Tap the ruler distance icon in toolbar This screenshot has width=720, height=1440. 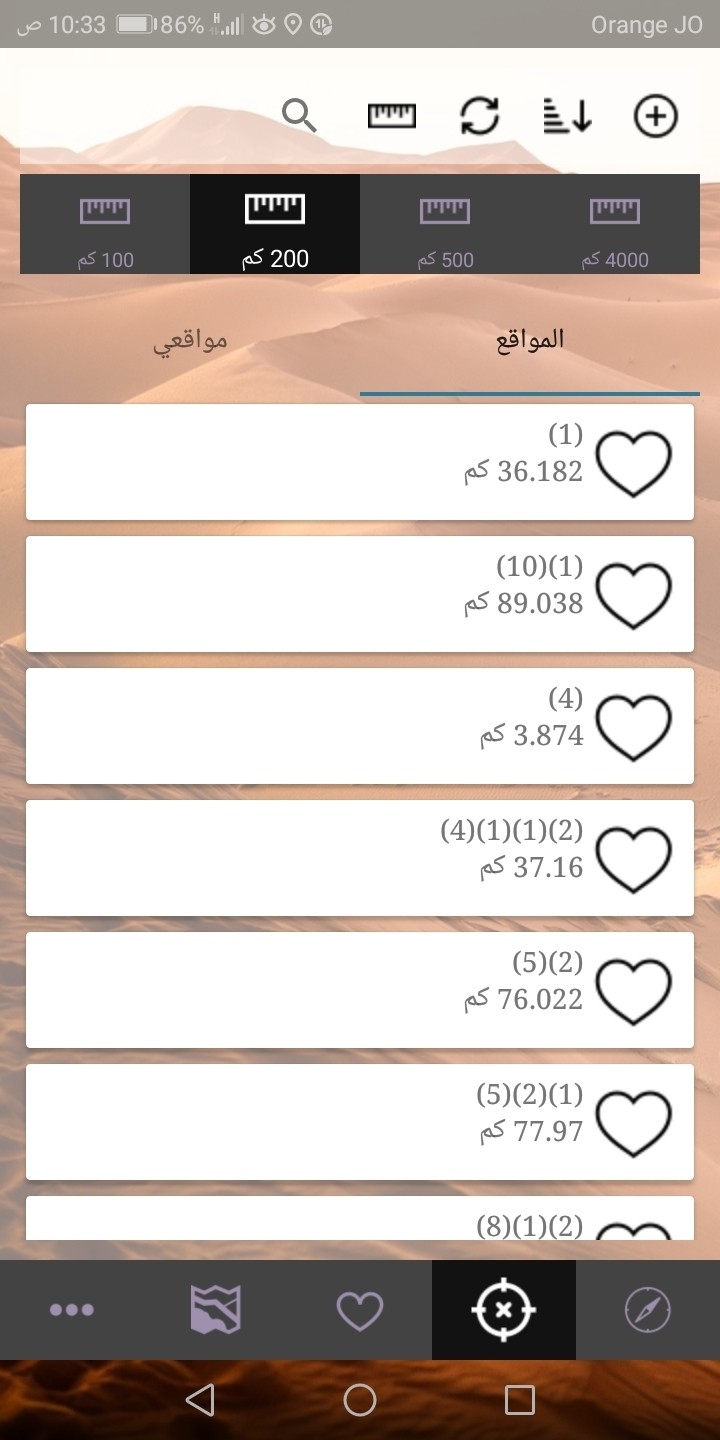click(391, 116)
